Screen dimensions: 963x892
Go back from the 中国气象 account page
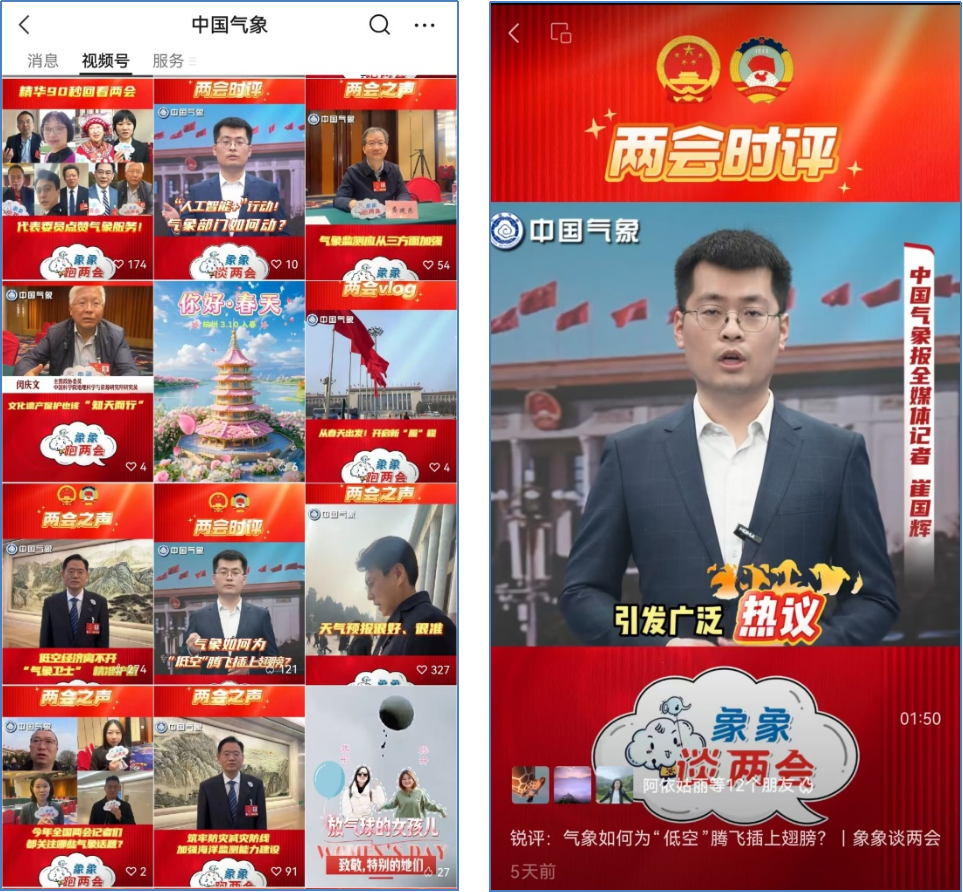click(x=25, y=26)
